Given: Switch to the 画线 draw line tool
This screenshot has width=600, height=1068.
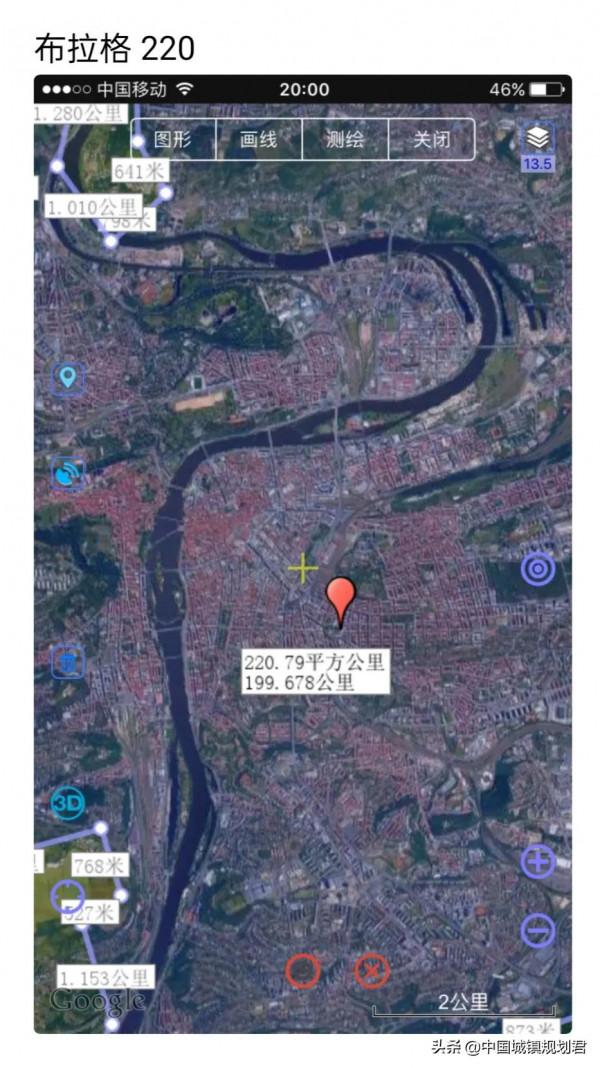Looking at the screenshot, I should pos(259,140).
